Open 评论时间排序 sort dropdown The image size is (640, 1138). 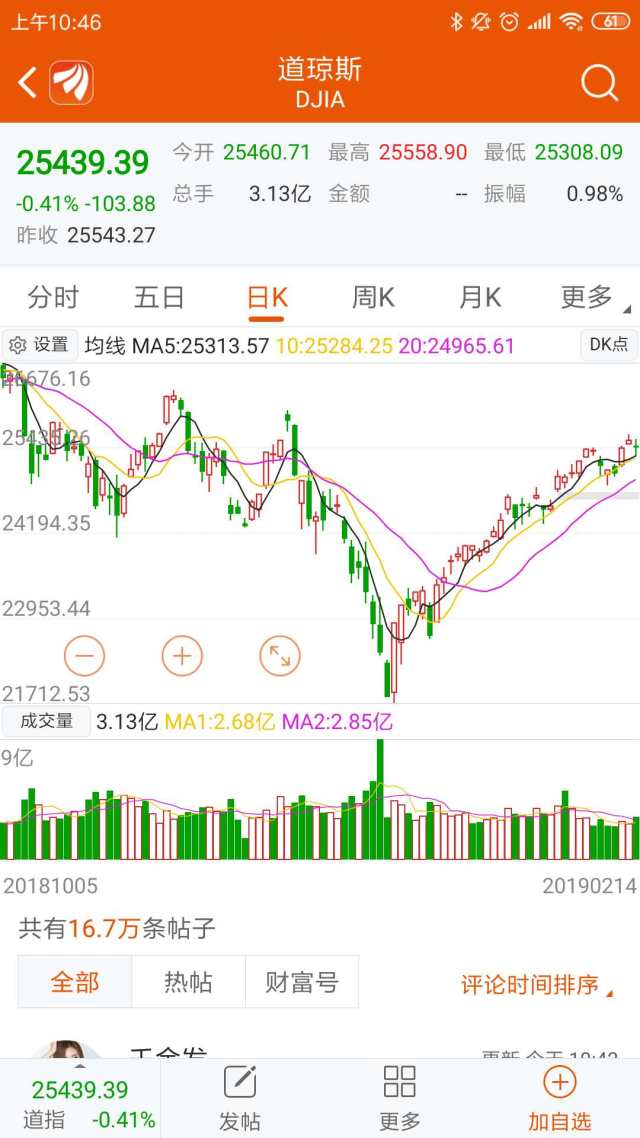pyautogui.click(x=536, y=985)
